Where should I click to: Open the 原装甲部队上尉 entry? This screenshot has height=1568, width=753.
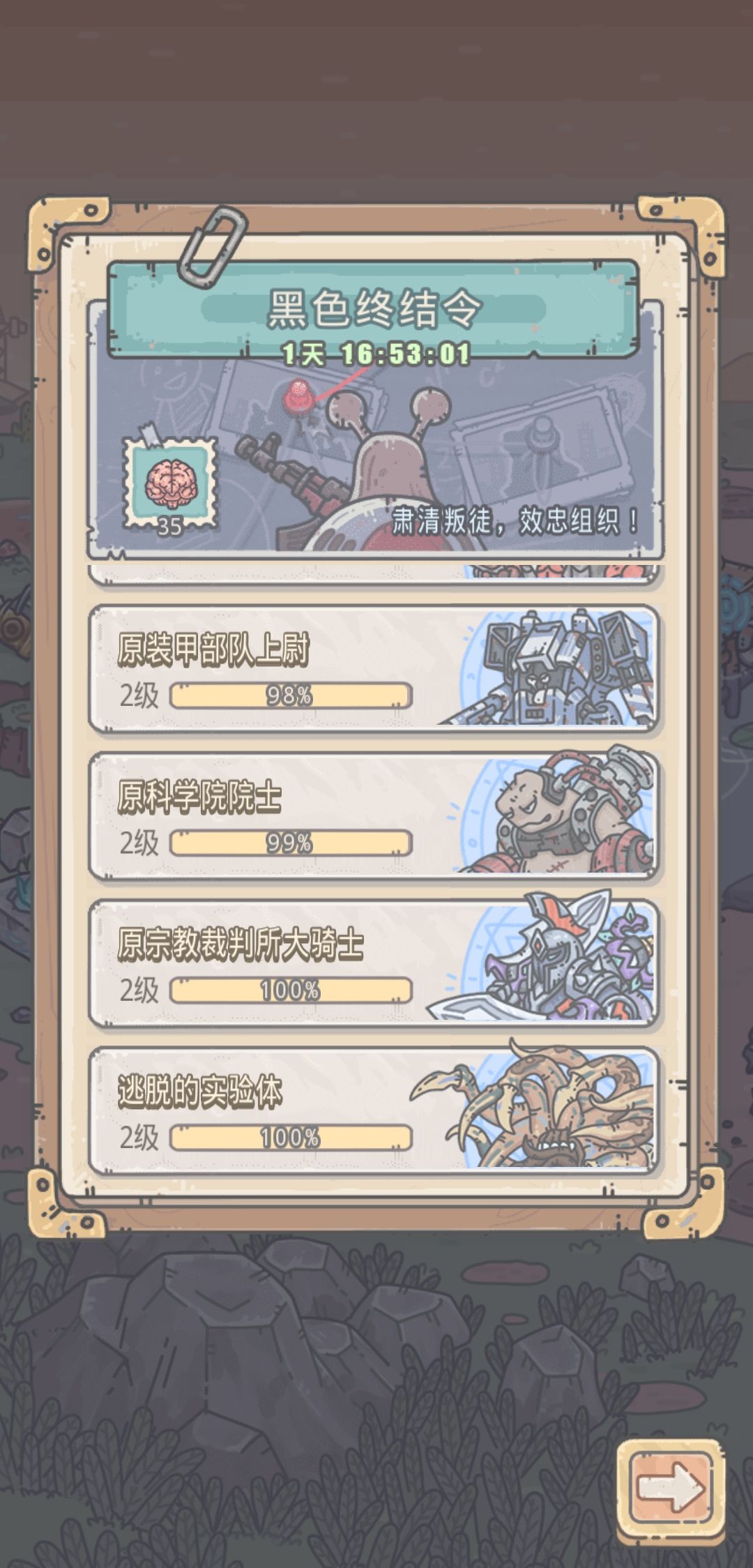click(x=374, y=668)
